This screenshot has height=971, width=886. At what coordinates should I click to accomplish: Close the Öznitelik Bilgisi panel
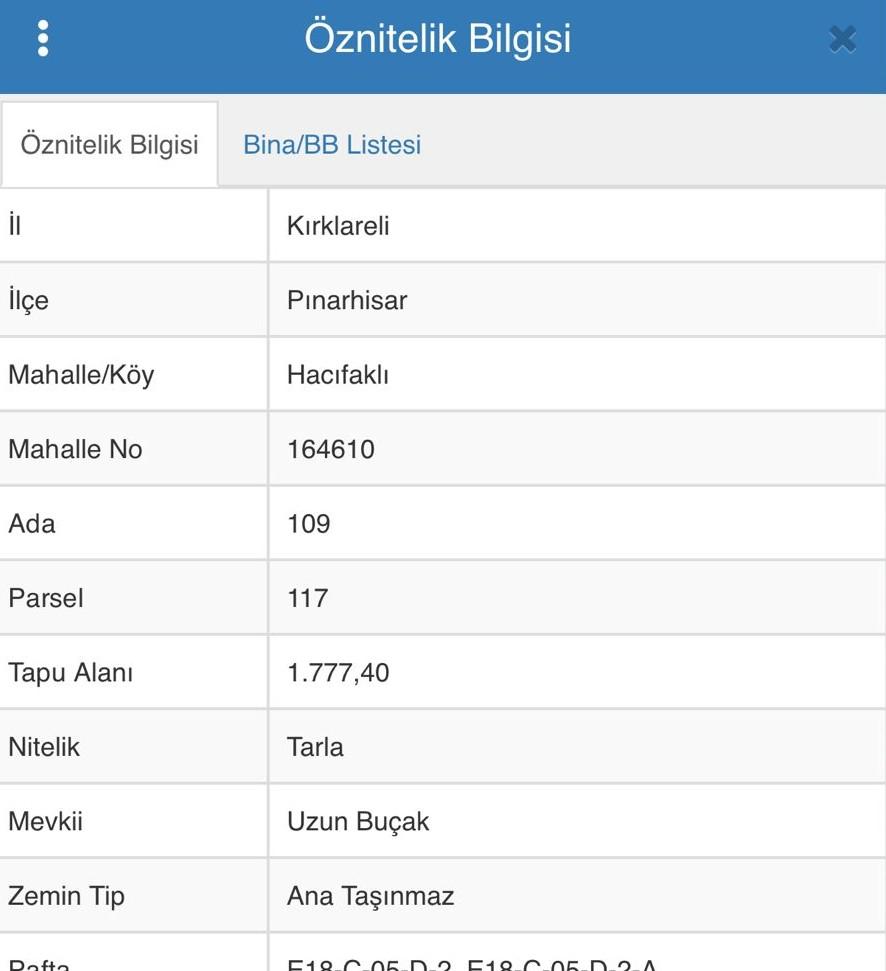(x=842, y=40)
